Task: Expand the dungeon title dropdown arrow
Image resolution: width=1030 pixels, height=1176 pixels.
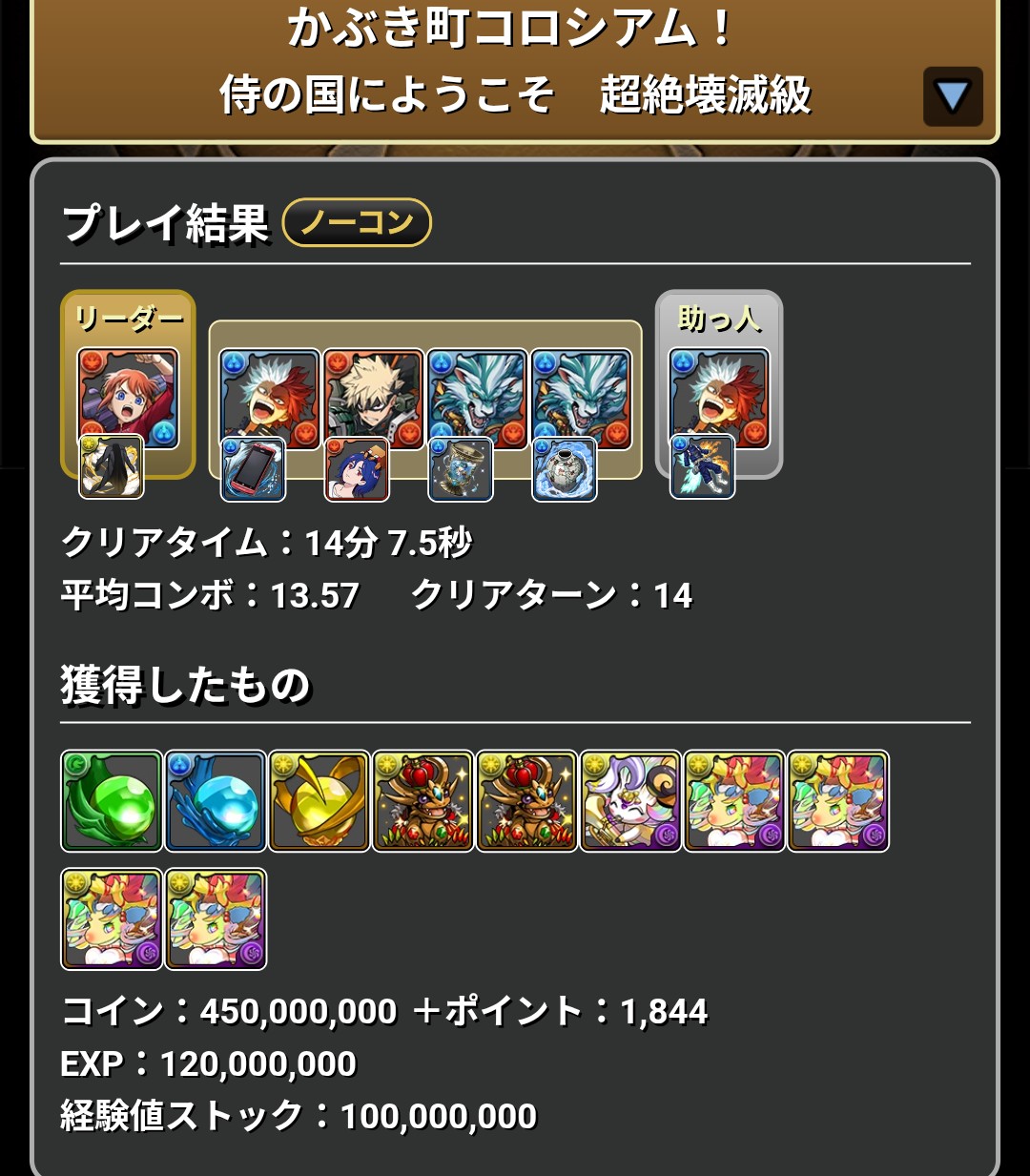Action: coord(952,96)
